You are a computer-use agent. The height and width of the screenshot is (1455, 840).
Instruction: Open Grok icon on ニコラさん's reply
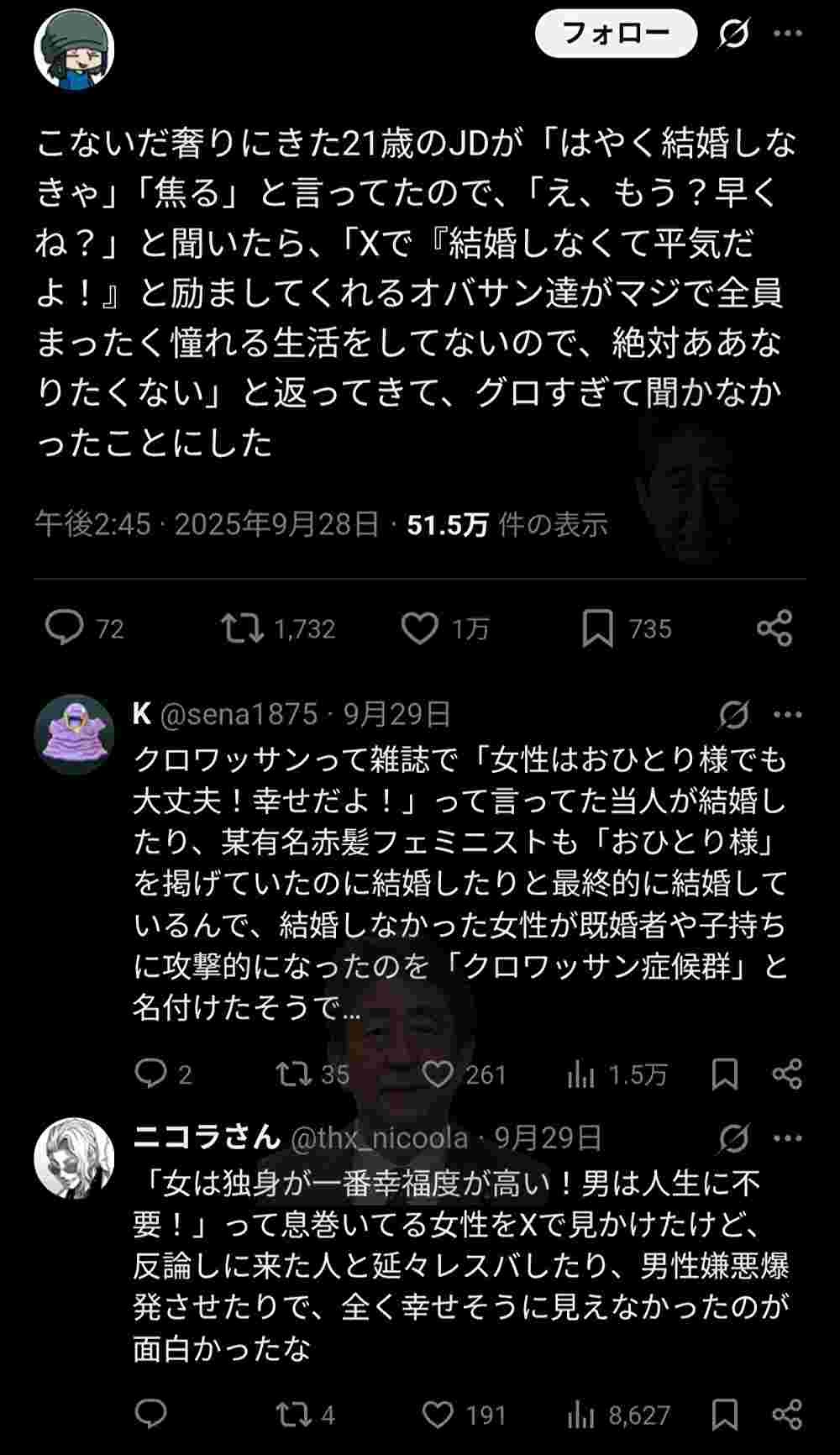[733, 1138]
